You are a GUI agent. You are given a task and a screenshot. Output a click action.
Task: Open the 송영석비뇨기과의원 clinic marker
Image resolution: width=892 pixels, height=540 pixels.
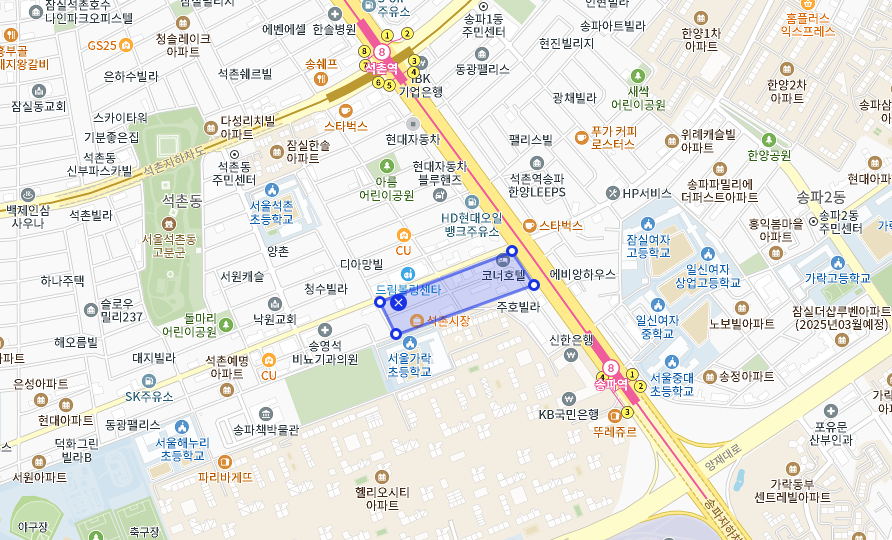325,330
